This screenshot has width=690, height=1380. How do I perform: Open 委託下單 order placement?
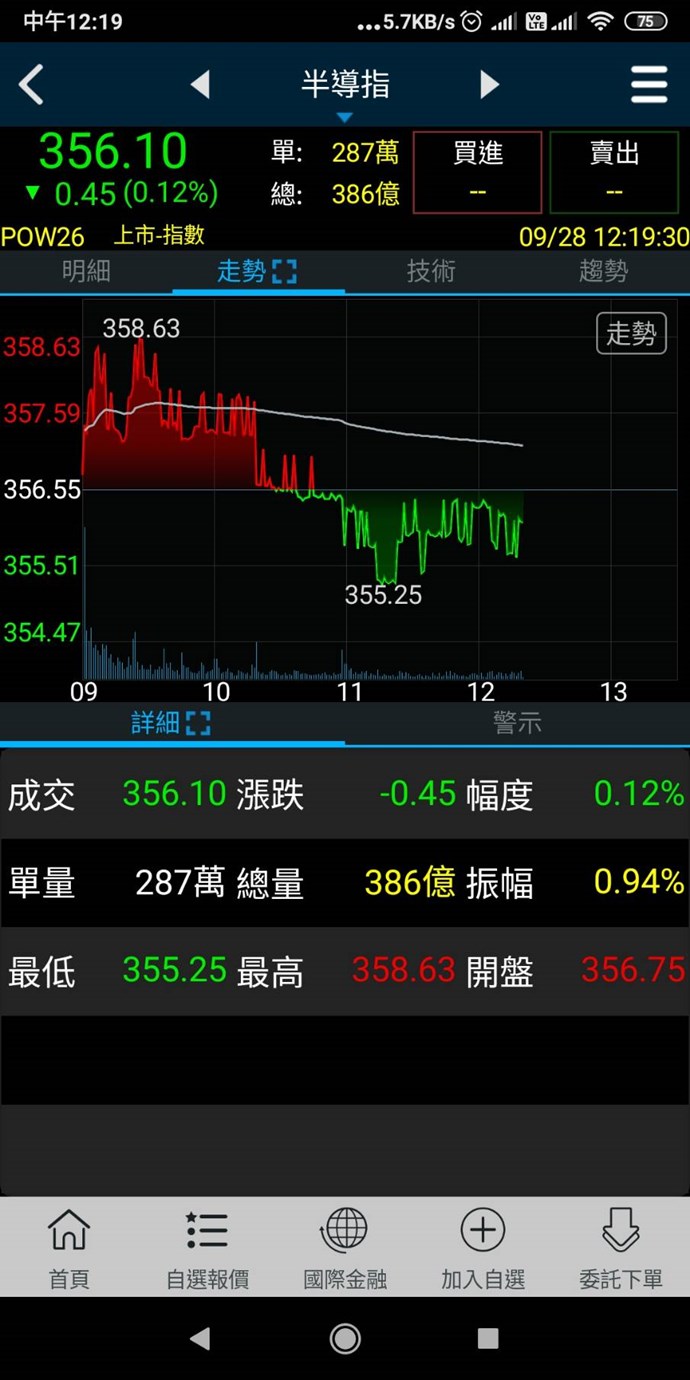point(621,1248)
